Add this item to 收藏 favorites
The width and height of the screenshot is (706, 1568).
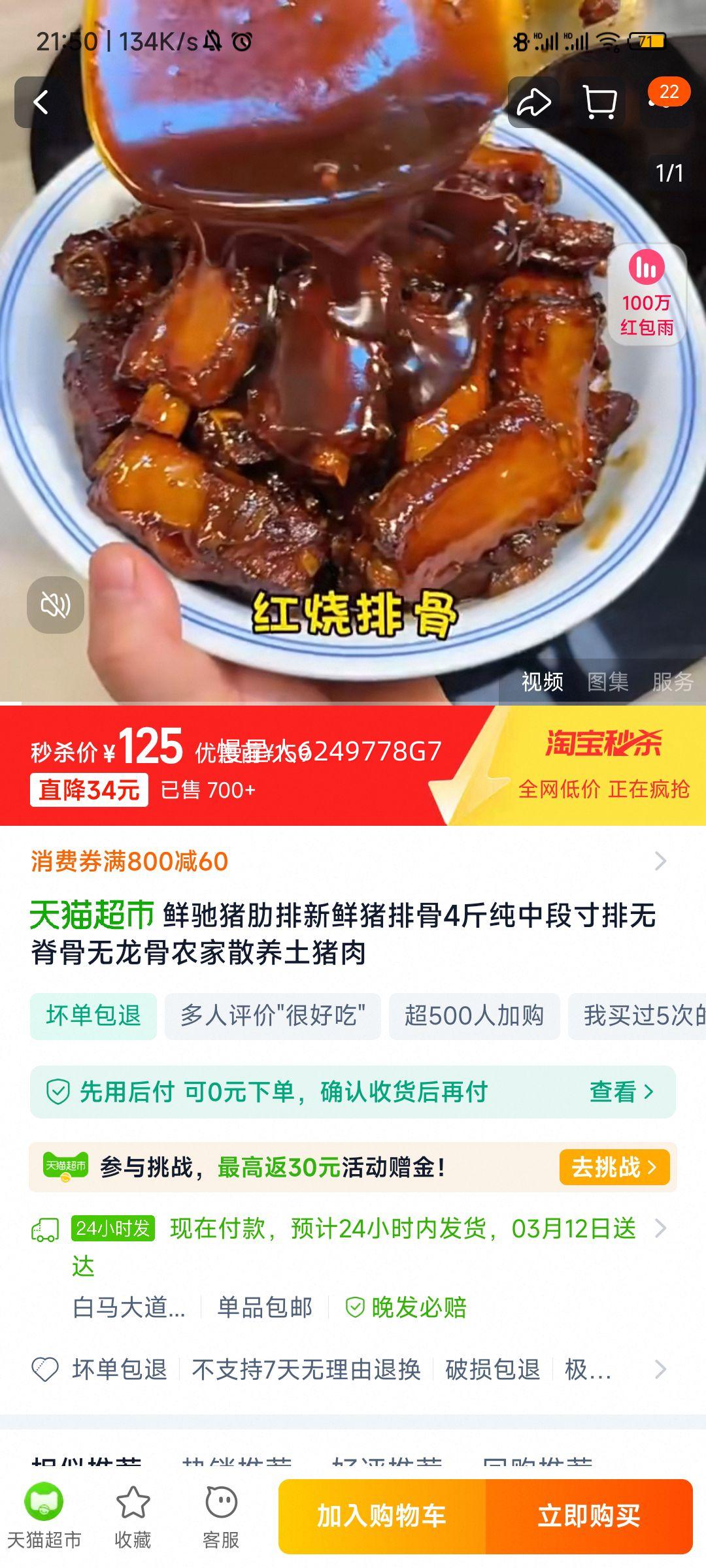133,1516
